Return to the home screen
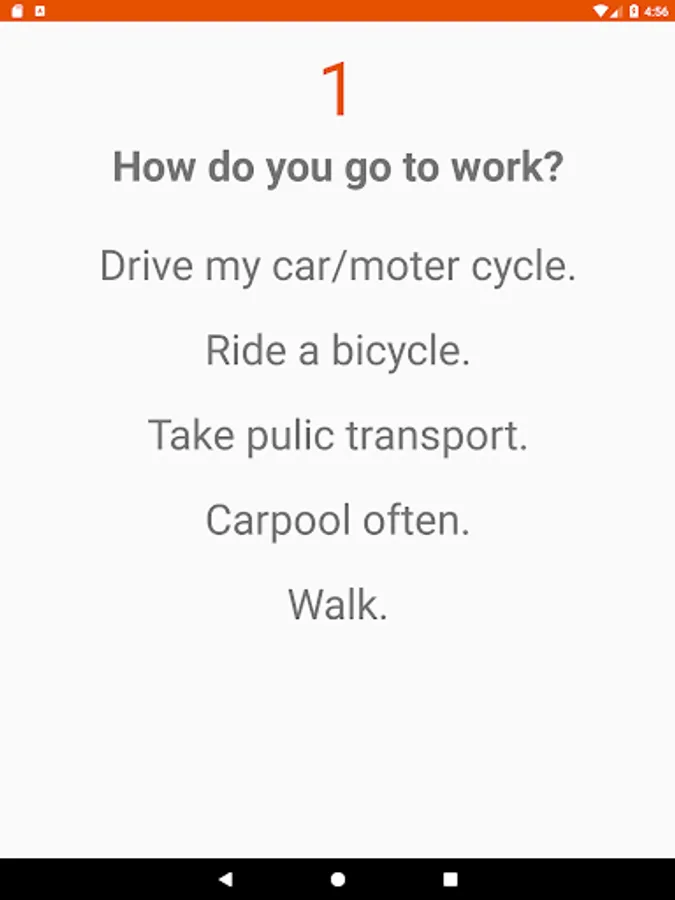675x900 pixels. pyautogui.click(x=338, y=879)
